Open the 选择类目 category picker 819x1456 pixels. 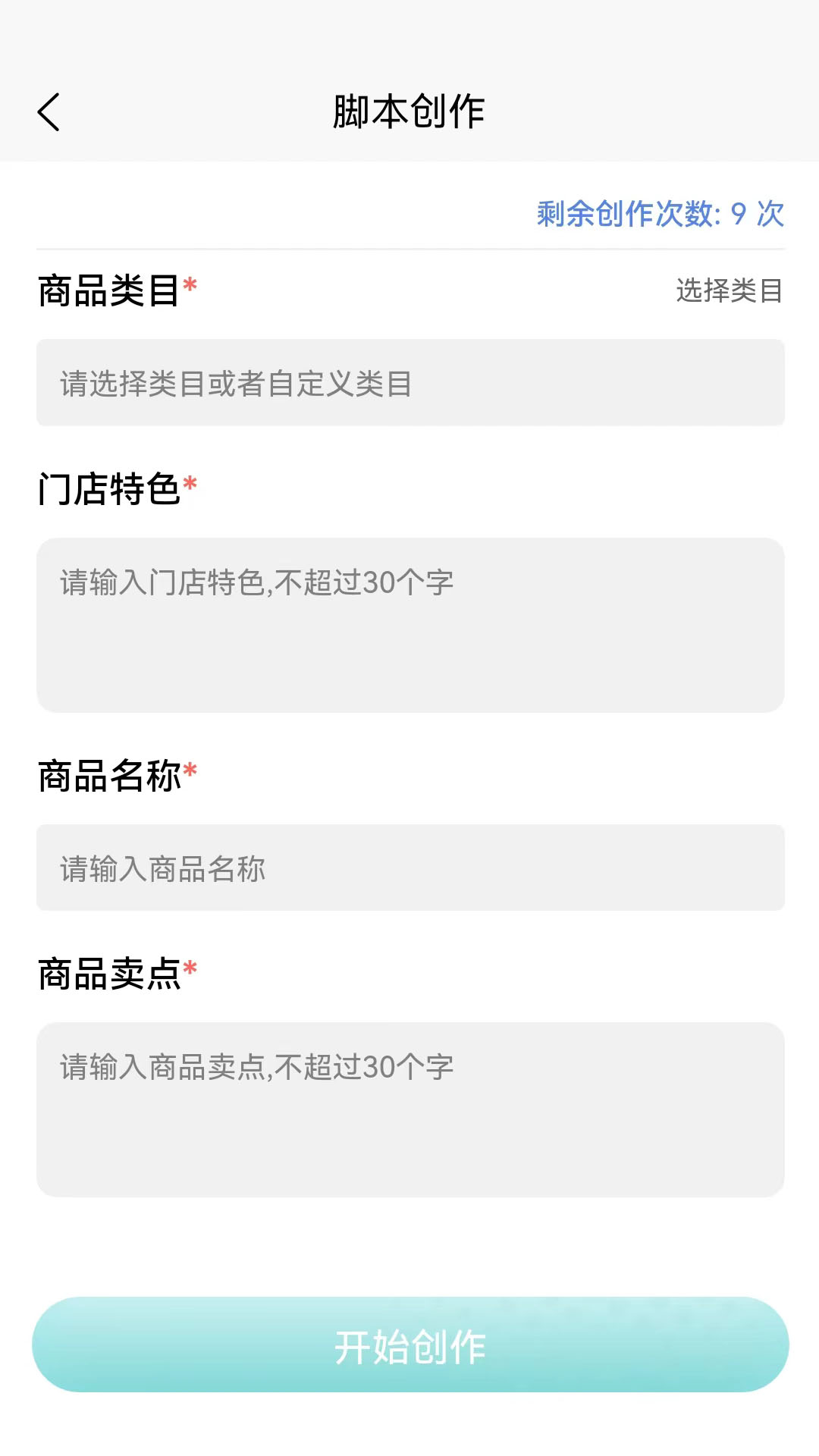coord(730,291)
